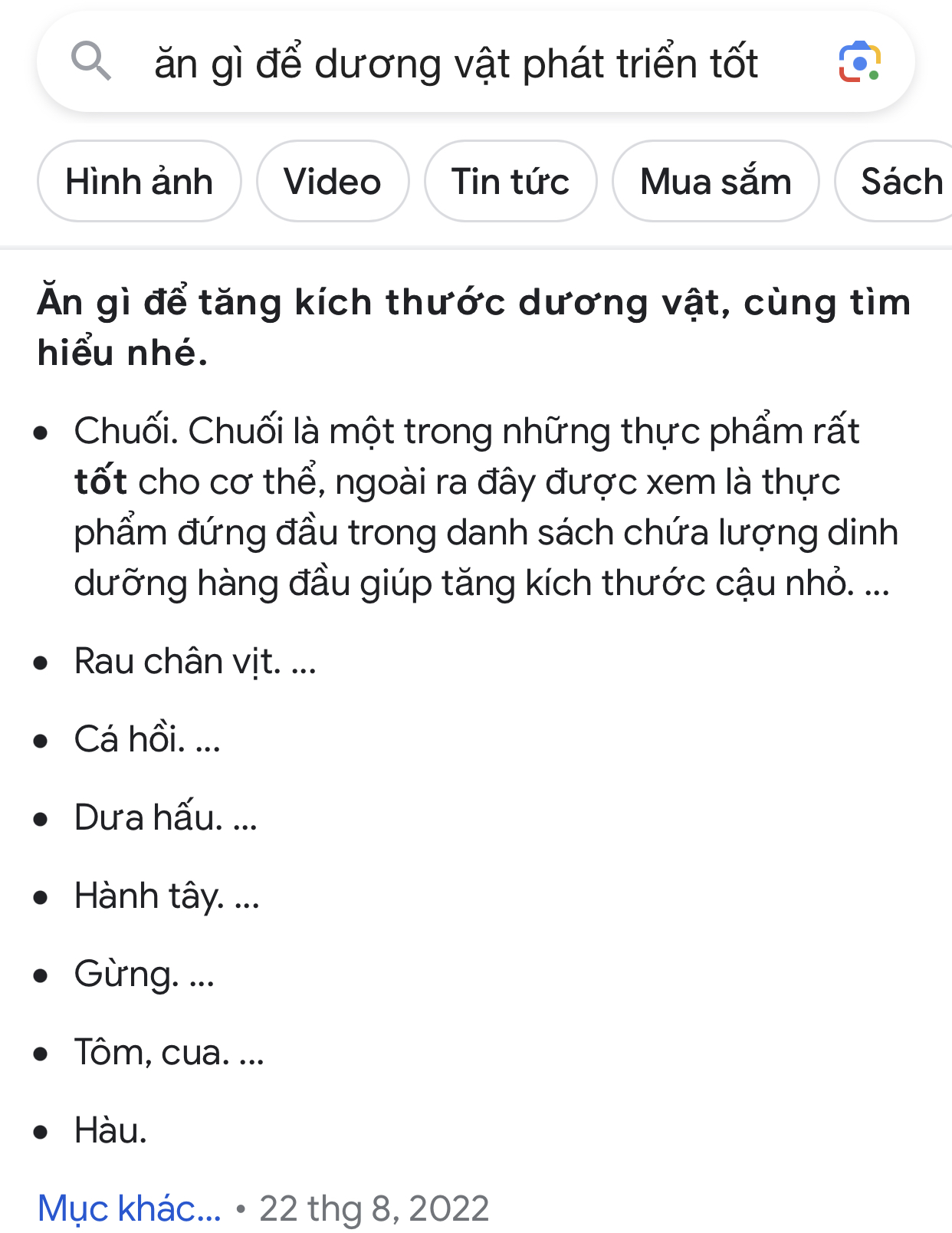
Task: Tap the search query text field
Action: [x=456, y=63]
